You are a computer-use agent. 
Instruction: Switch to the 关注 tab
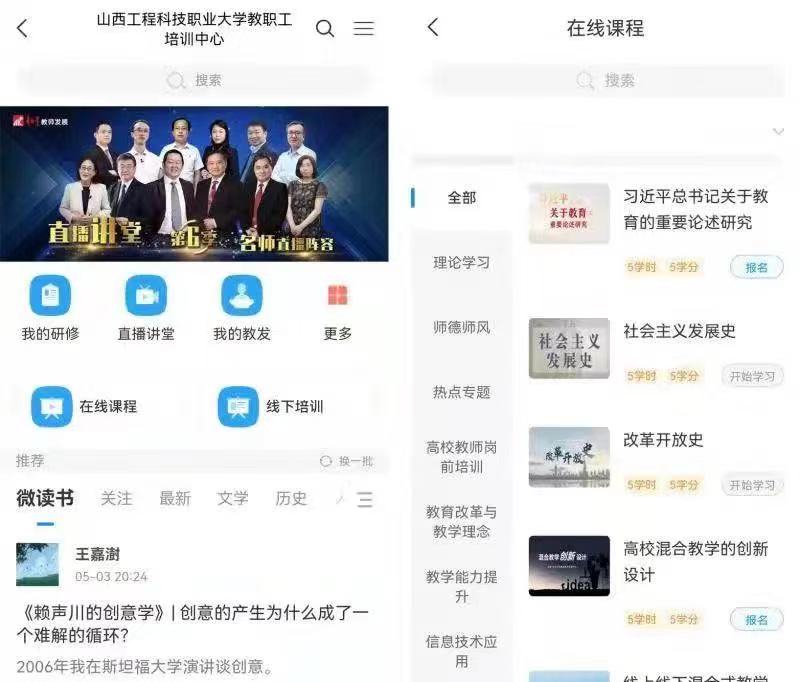coord(116,498)
